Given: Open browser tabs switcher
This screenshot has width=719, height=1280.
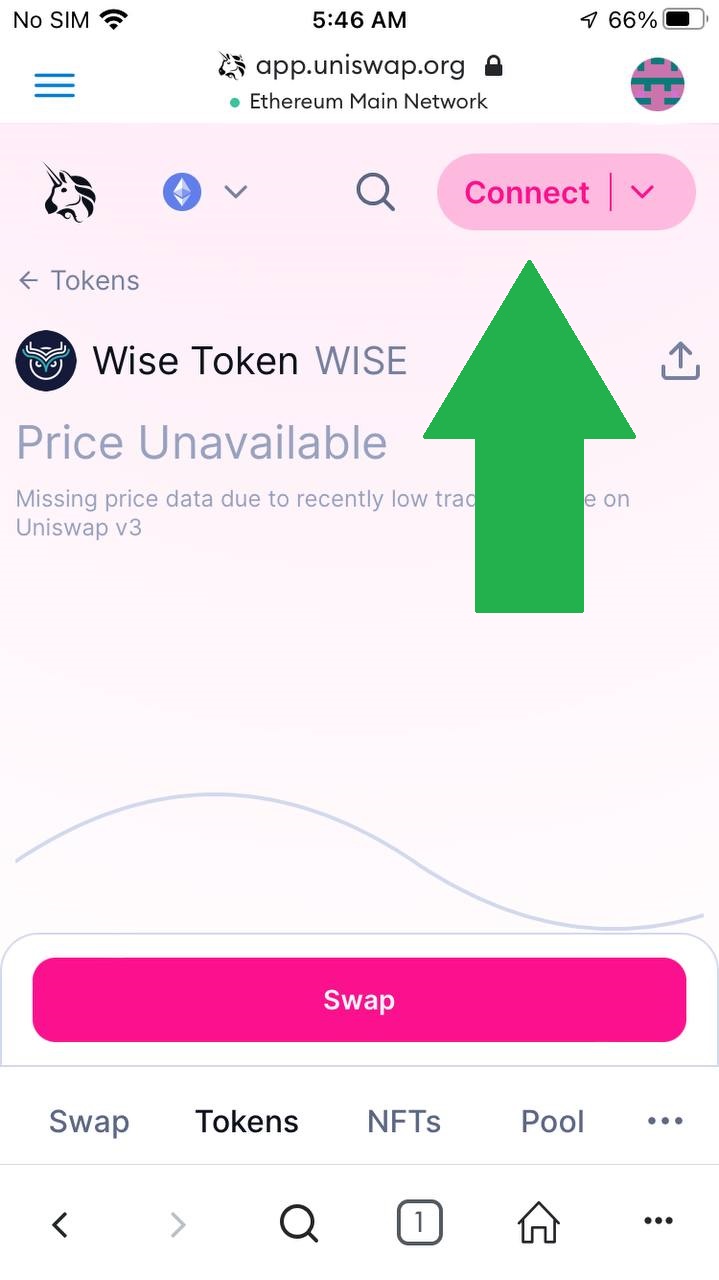Looking at the screenshot, I should click(x=419, y=1222).
